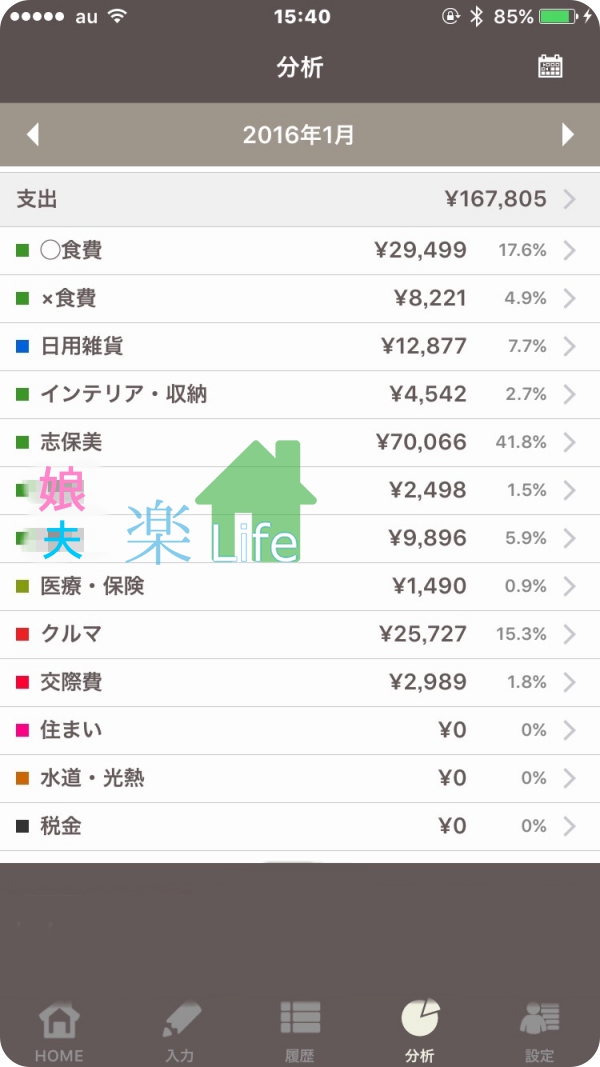Open the 履歴 history tab

click(300, 1031)
